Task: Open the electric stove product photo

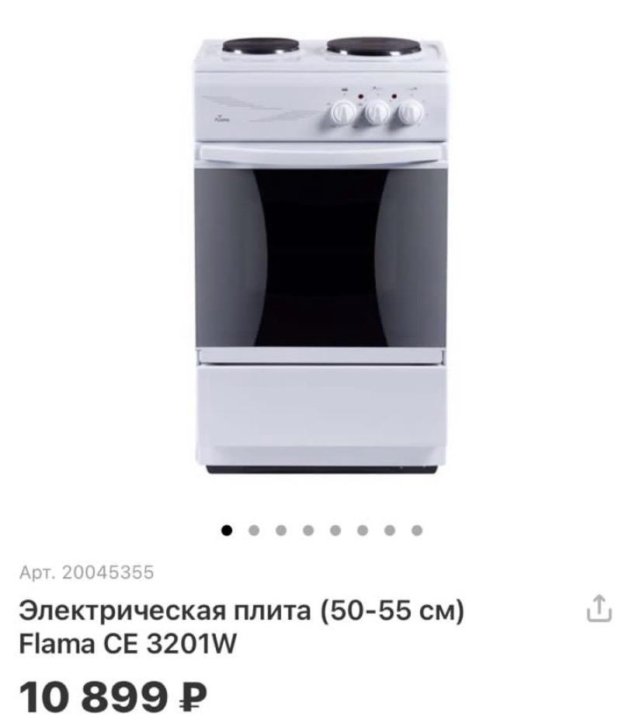Action: 321,255
